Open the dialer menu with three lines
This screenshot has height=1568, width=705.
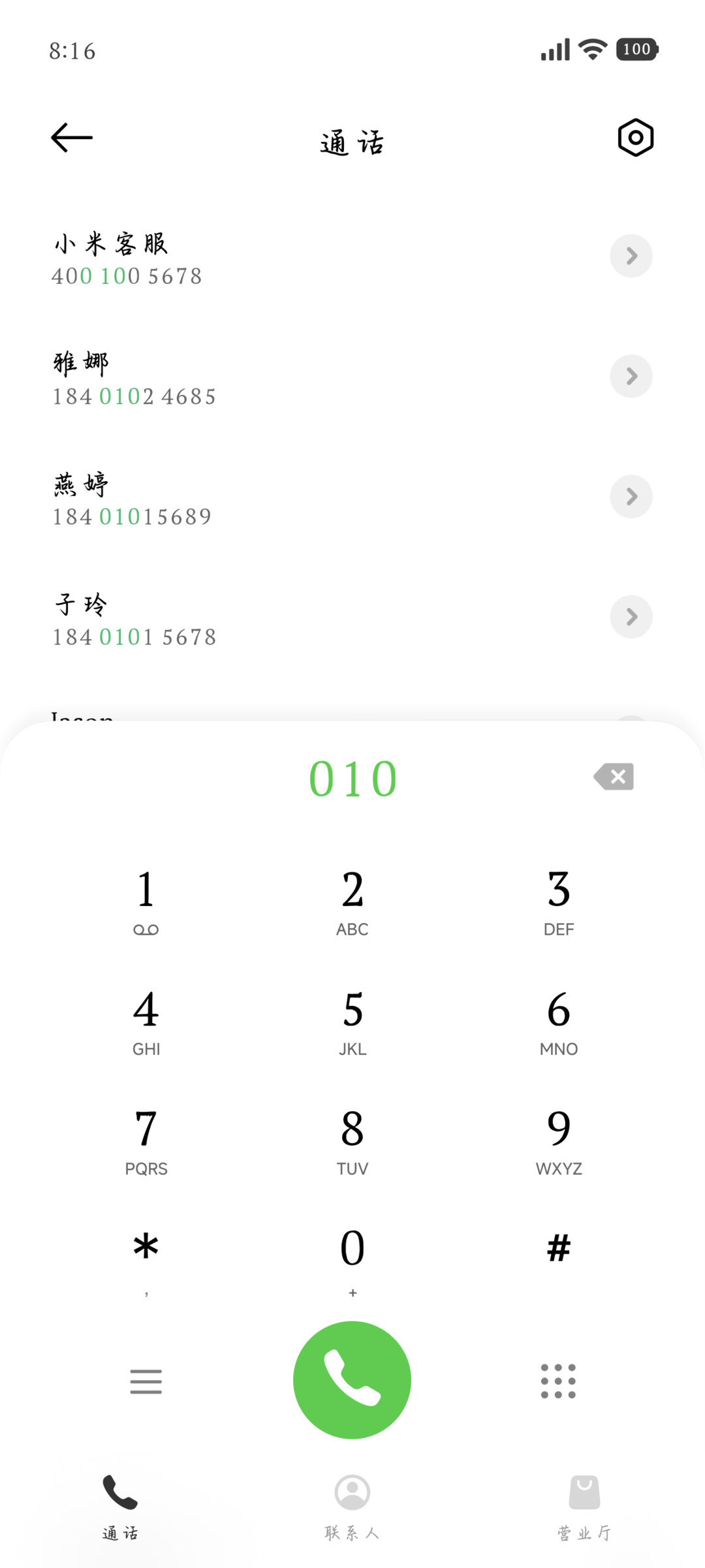tap(146, 1381)
